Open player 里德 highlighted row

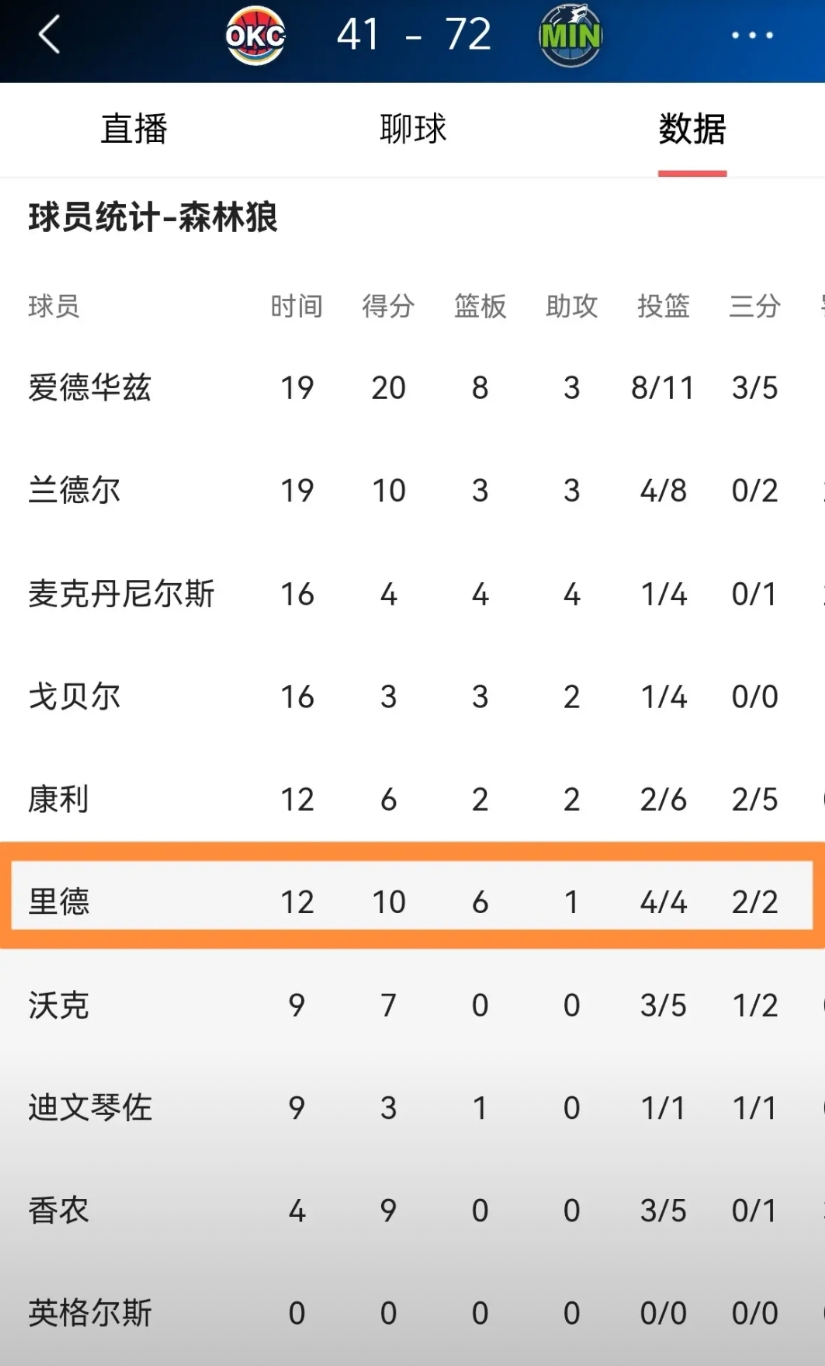(412, 901)
